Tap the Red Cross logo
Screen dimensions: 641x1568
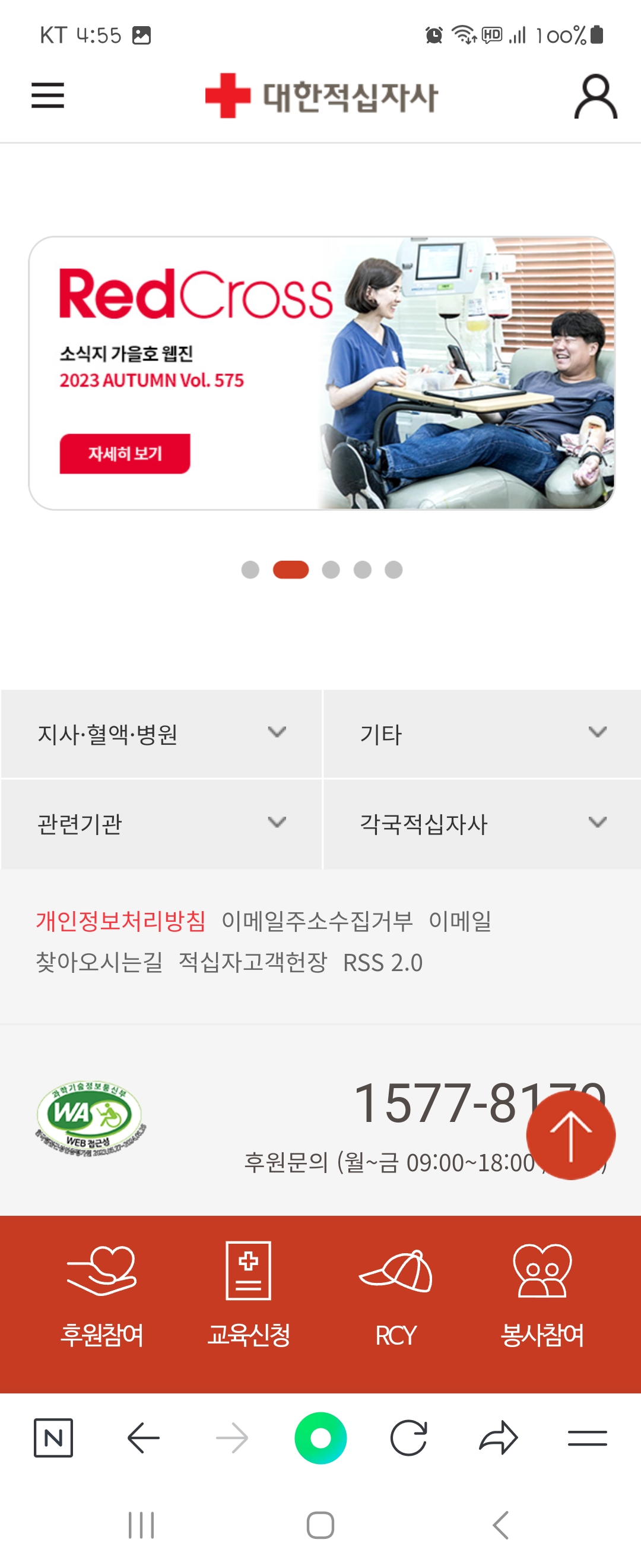coord(321,96)
